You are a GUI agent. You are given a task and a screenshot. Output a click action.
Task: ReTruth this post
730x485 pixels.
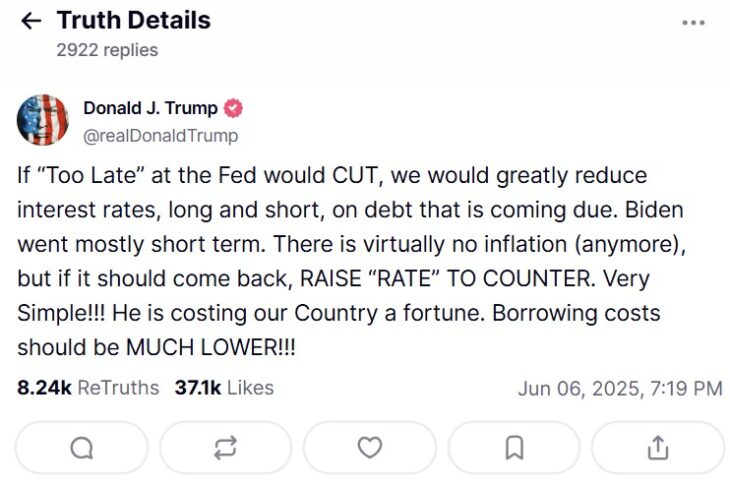point(226,448)
